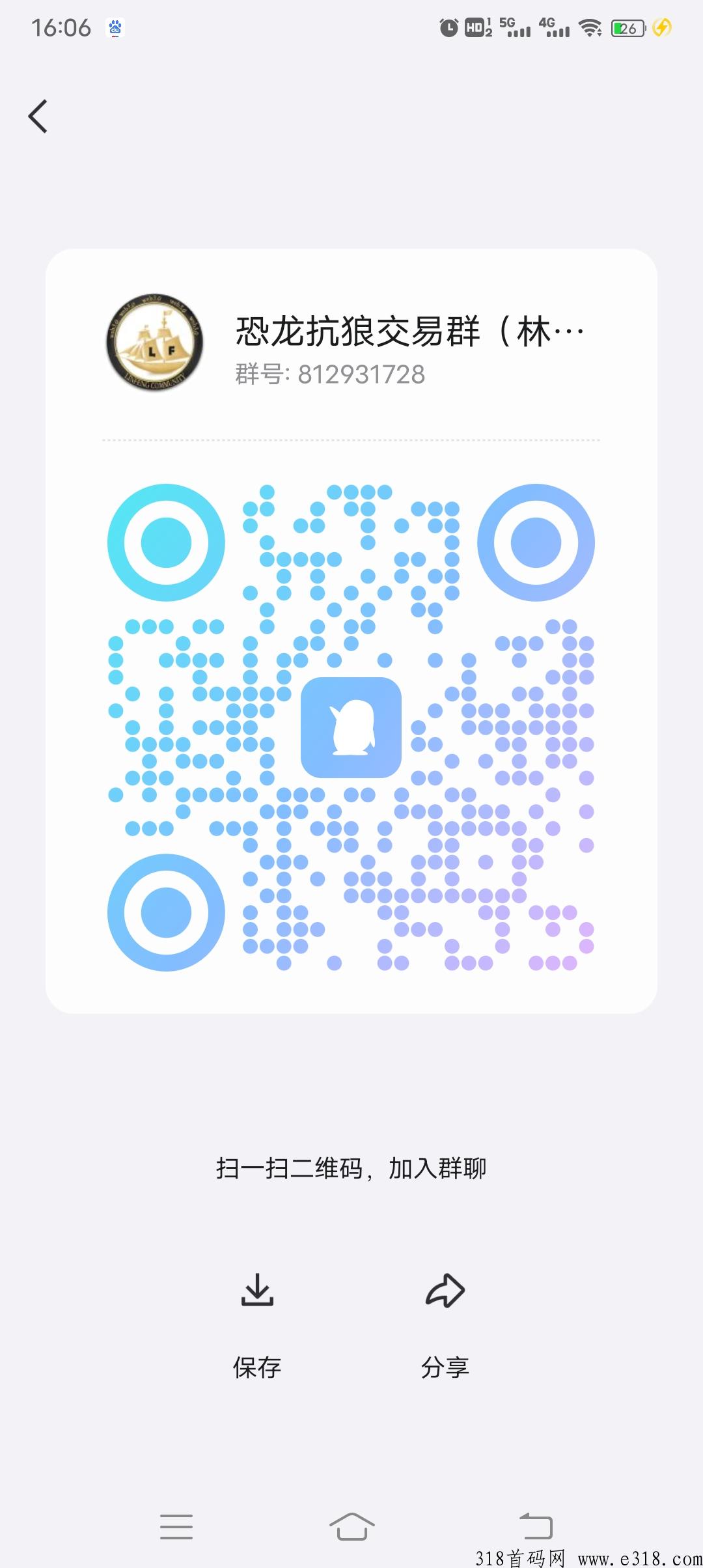This screenshot has width=703, height=1568.
Task: Open the system recent apps menu
Action: click(176, 1526)
